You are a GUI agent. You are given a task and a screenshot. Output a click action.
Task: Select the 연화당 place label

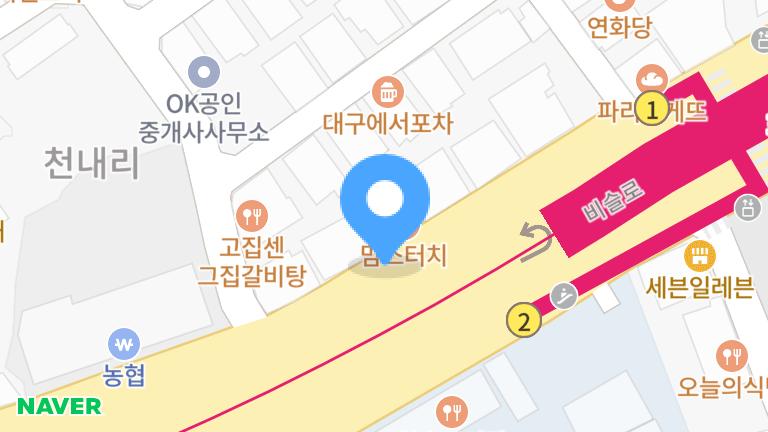point(619,26)
